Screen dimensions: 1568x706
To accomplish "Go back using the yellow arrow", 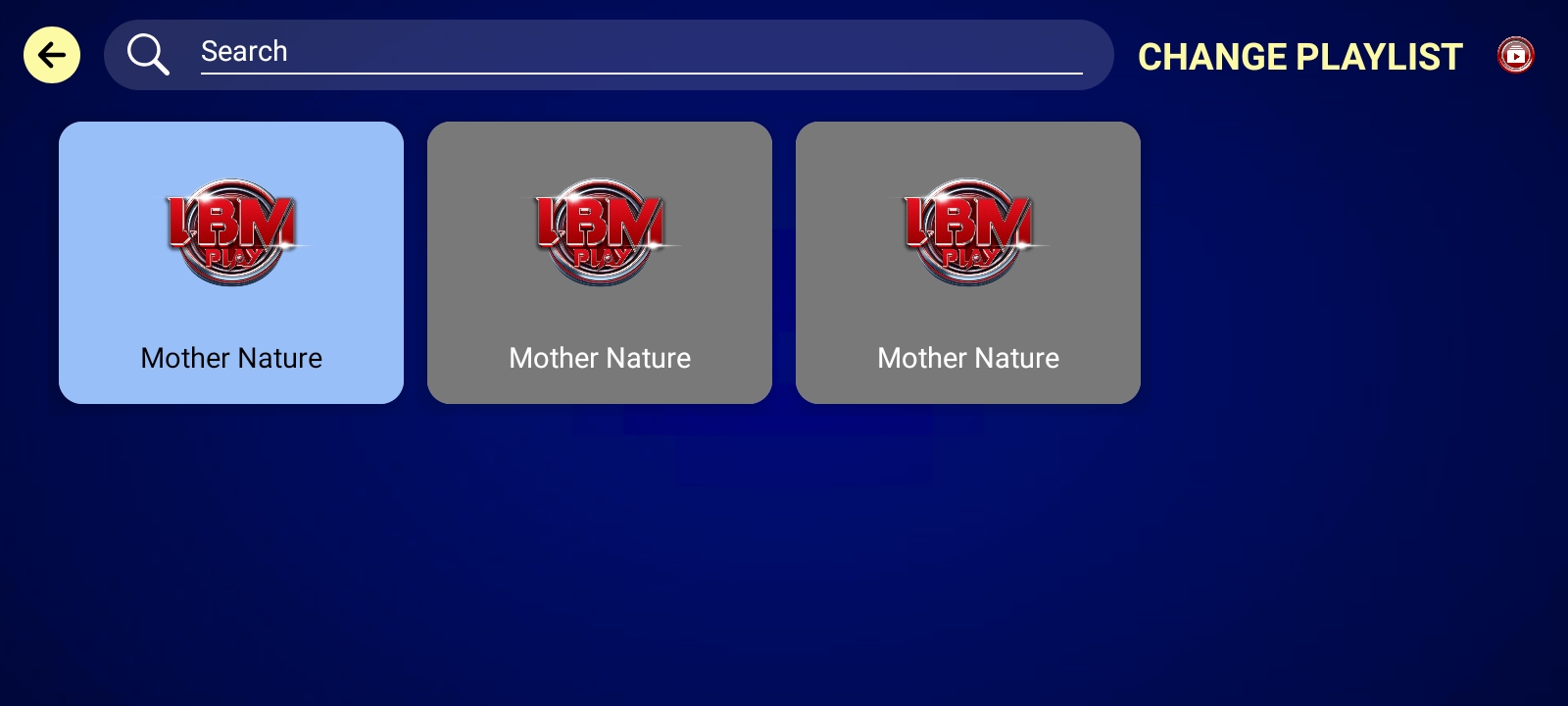I will tap(52, 55).
